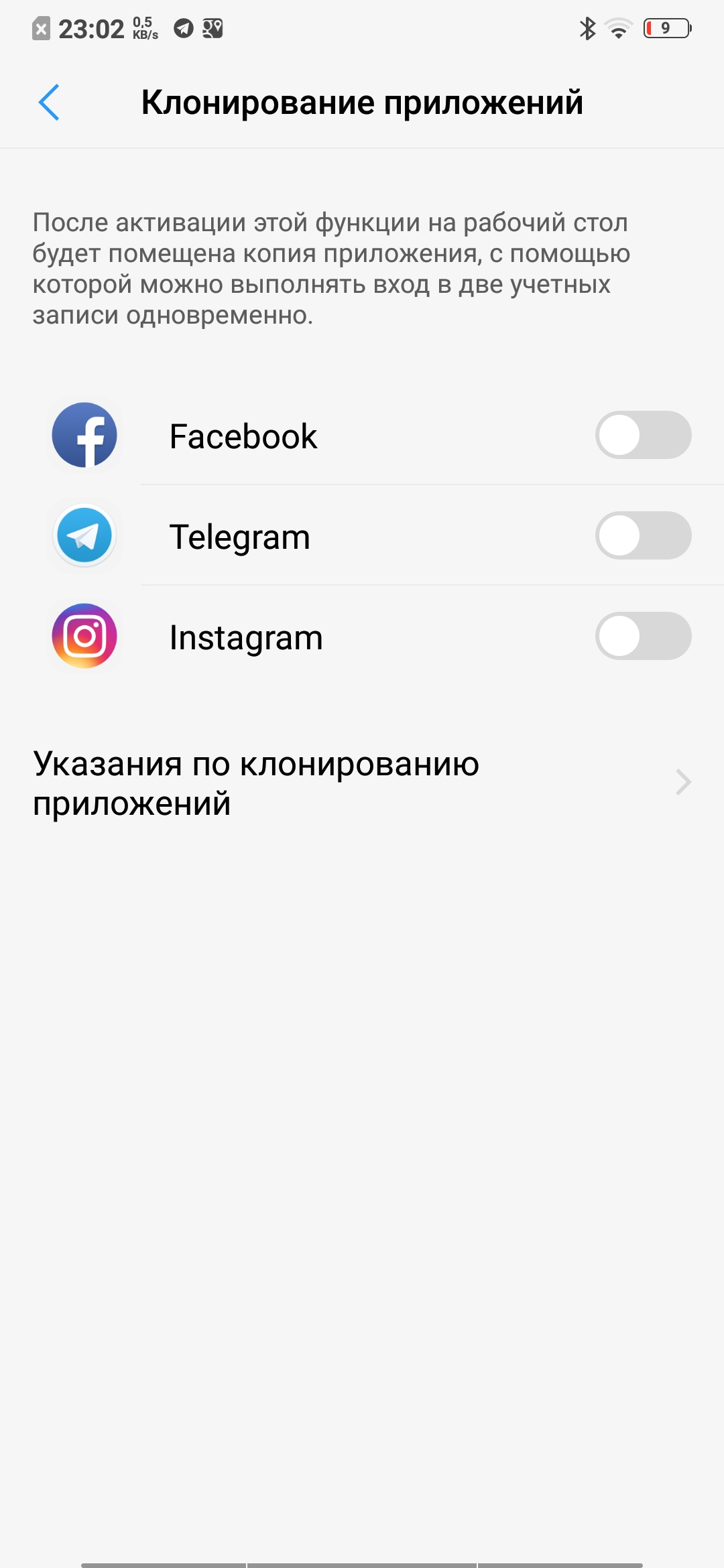
Task: Toggle app cloning for Instagram
Action: coord(643,636)
